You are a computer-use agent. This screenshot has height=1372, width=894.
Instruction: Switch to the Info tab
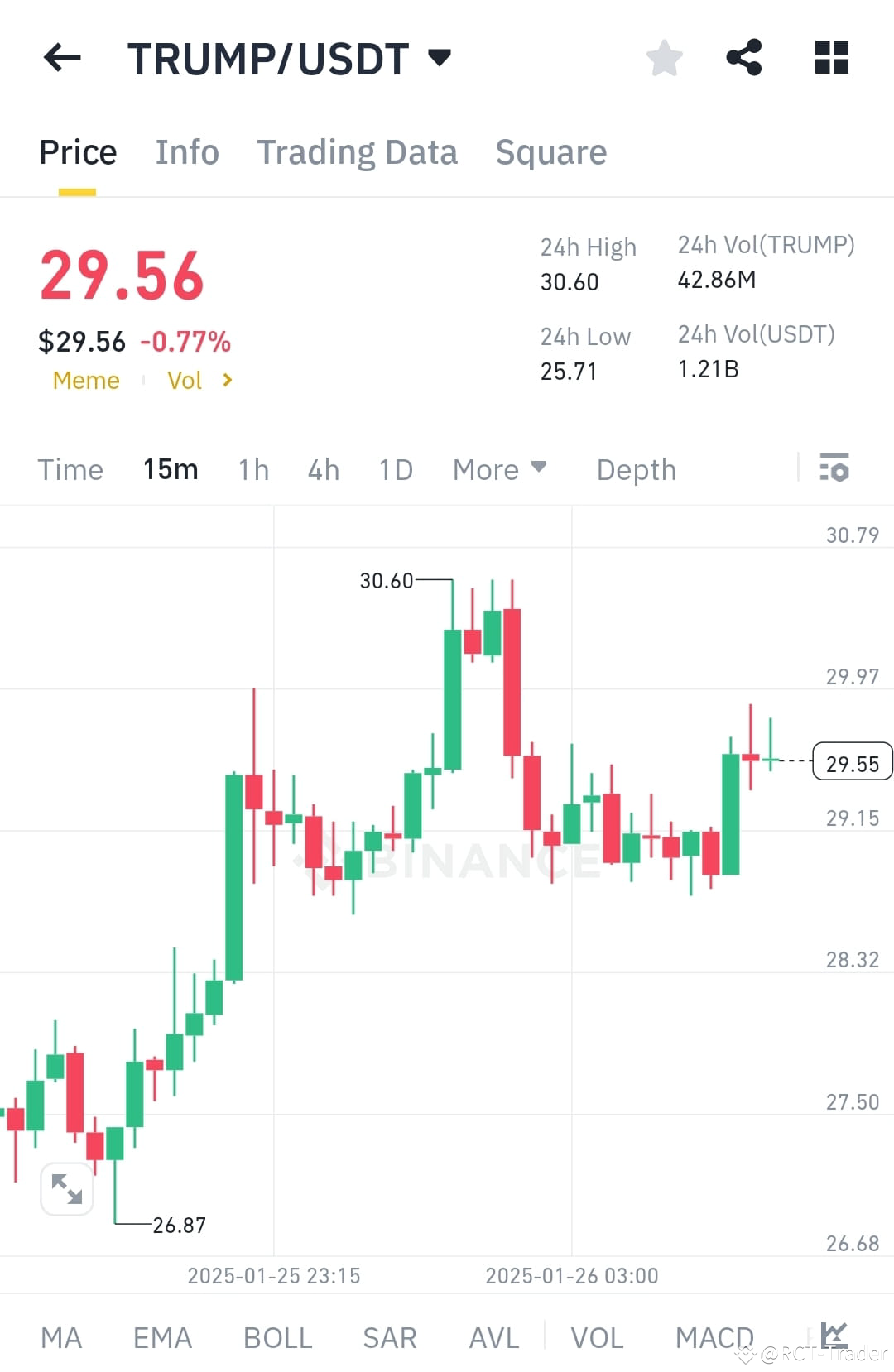tap(186, 151)
